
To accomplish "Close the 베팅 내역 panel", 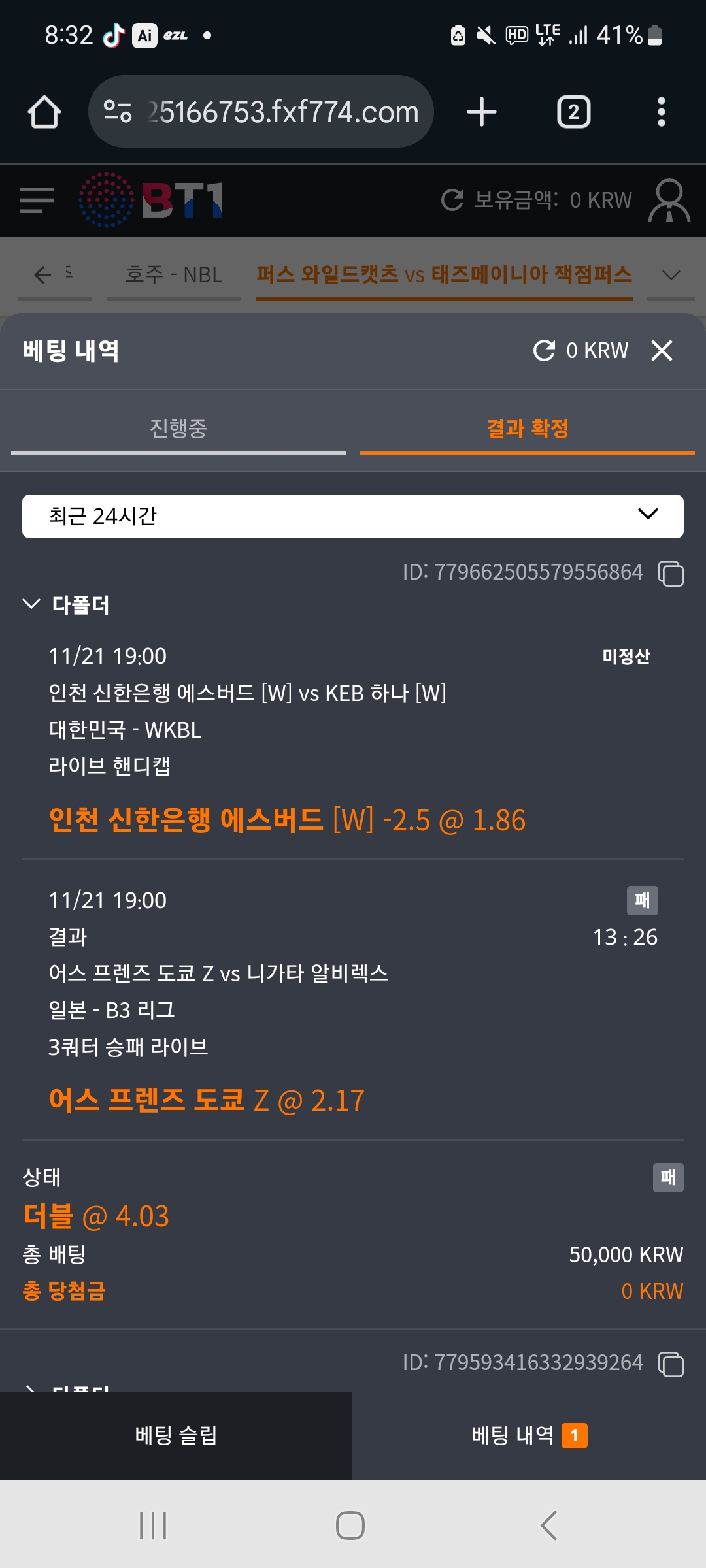I will 662,351.
